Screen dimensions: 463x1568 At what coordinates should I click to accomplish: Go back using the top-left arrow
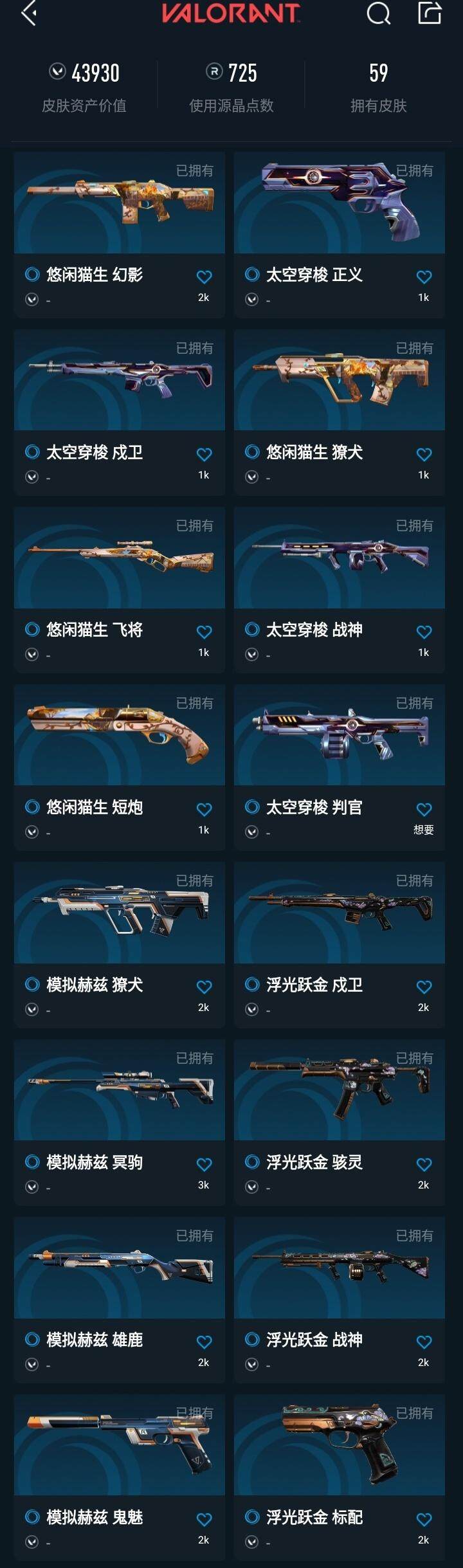29,13
